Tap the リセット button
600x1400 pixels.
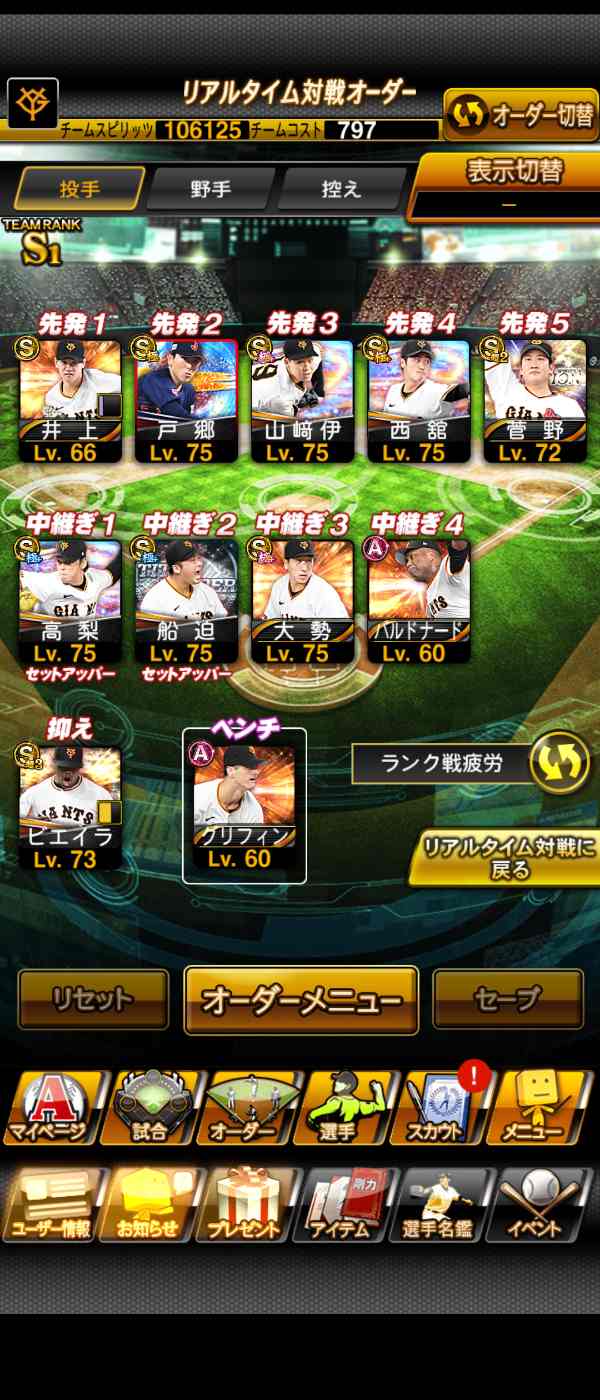pyautogui.click(x=93, y=999)
